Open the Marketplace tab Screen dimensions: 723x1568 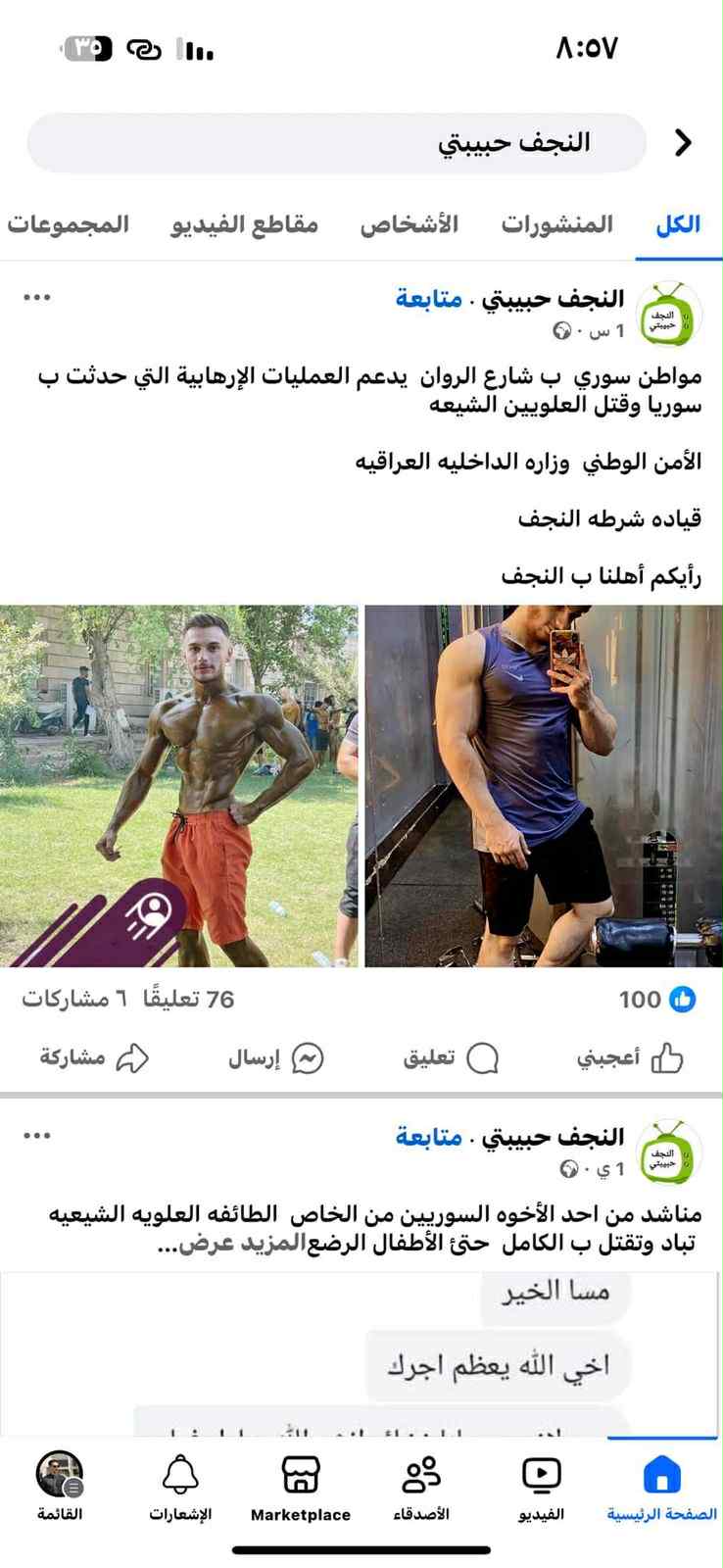click(x=300, y=1488)
